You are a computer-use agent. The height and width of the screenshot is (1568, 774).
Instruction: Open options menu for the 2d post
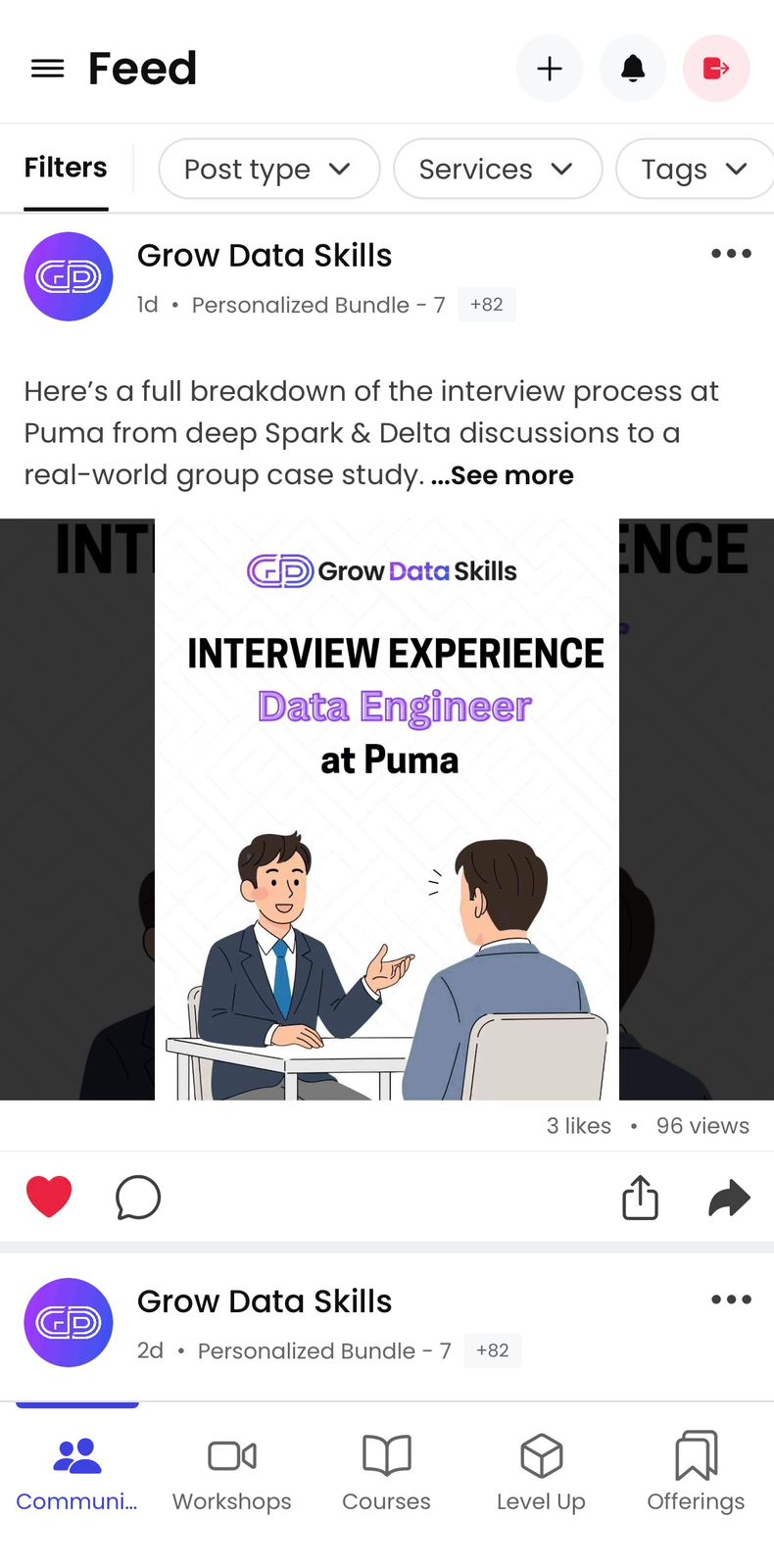point(731,1299)
